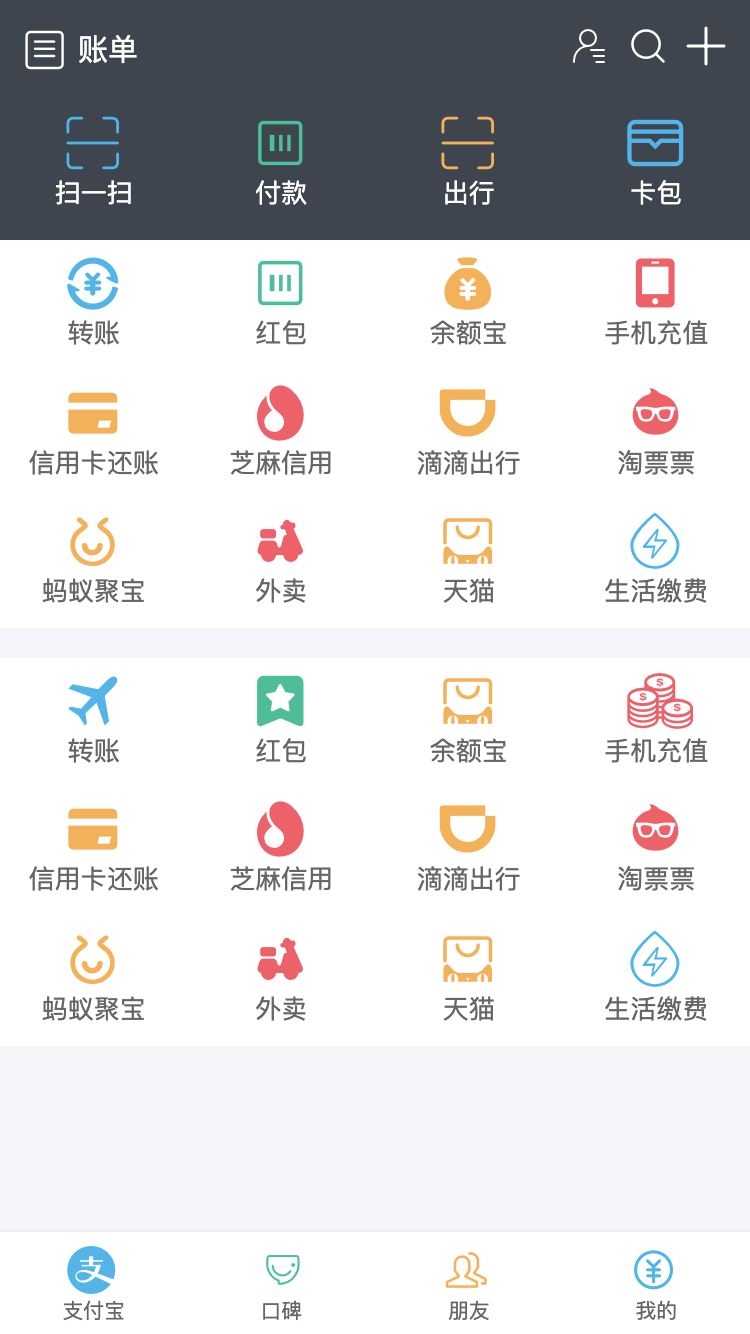Open 转账 with the yen circle icon
750x1334 pixels.
click(93, 302)
